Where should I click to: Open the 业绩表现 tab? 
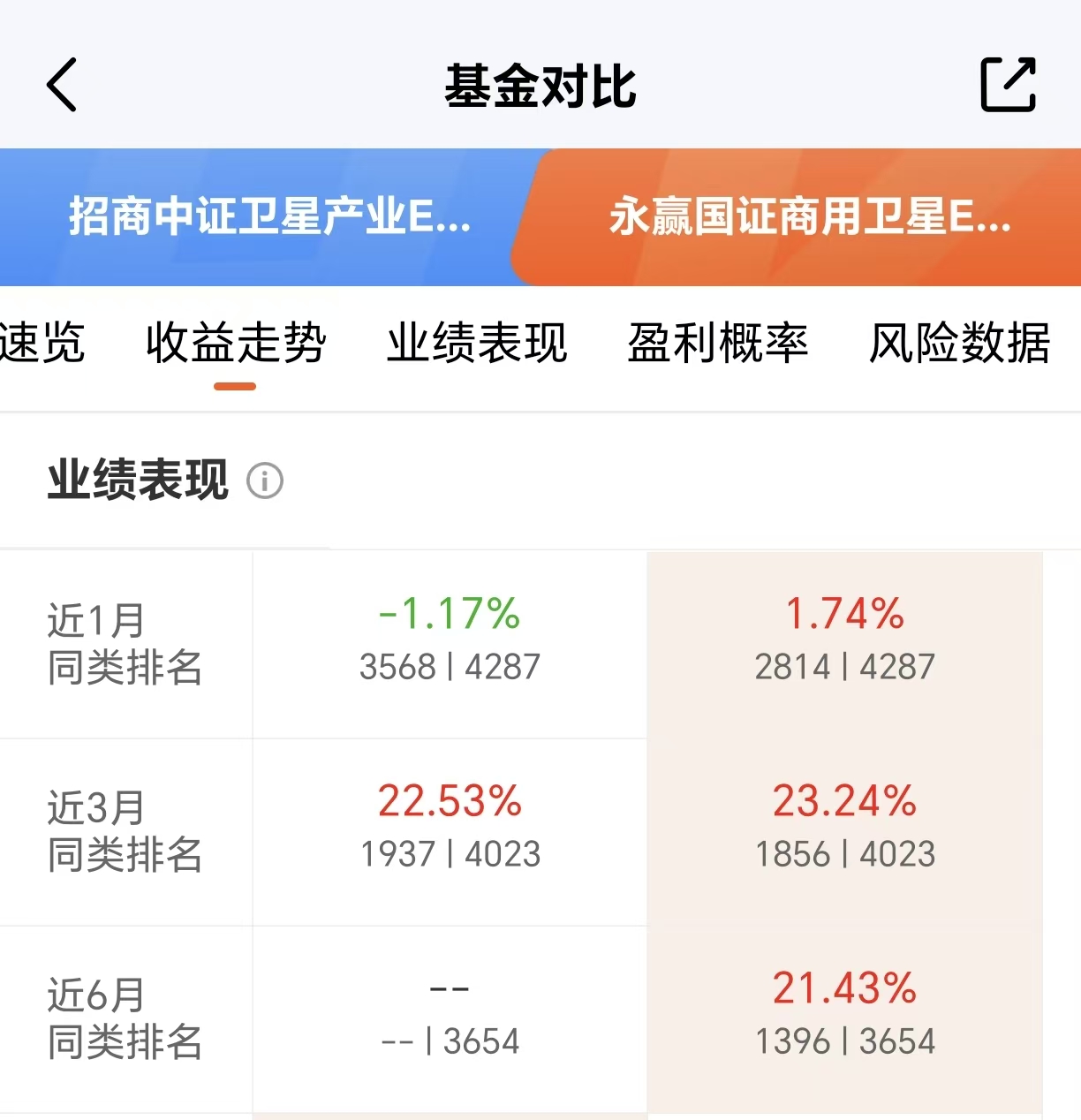pos(477,344)
